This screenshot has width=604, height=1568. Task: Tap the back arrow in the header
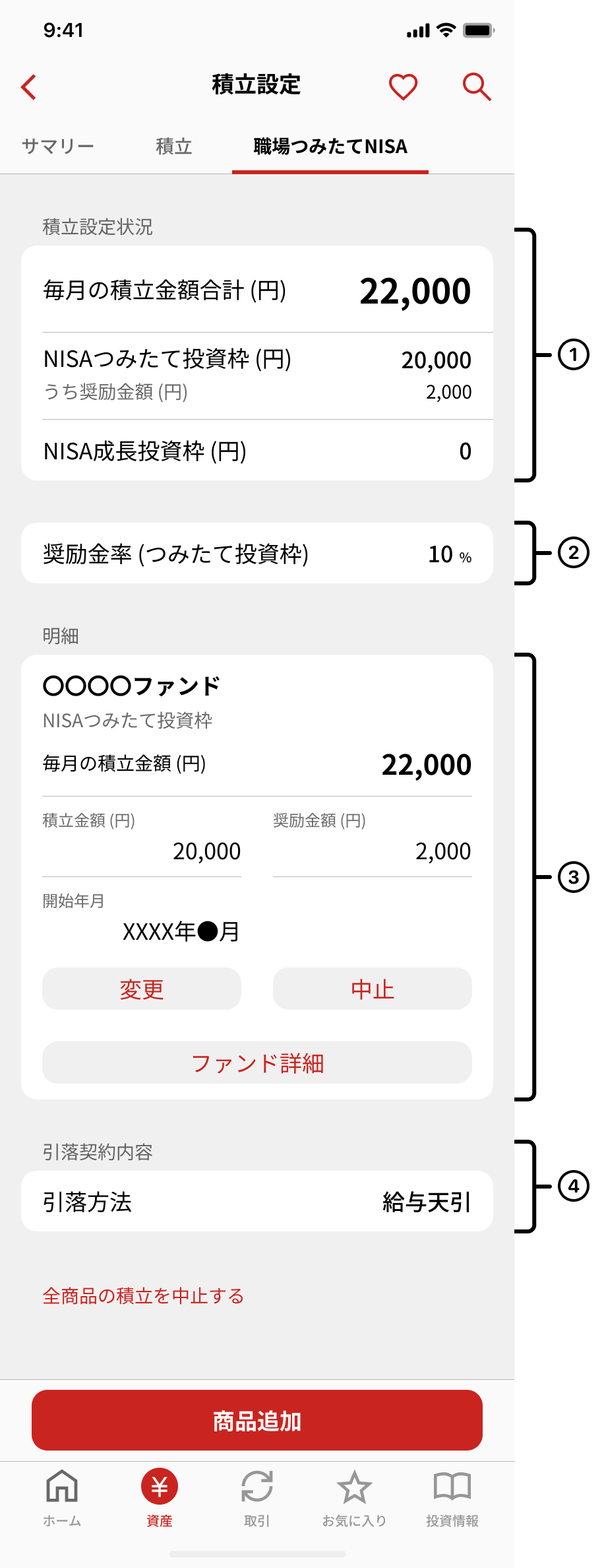pos(28,86)
